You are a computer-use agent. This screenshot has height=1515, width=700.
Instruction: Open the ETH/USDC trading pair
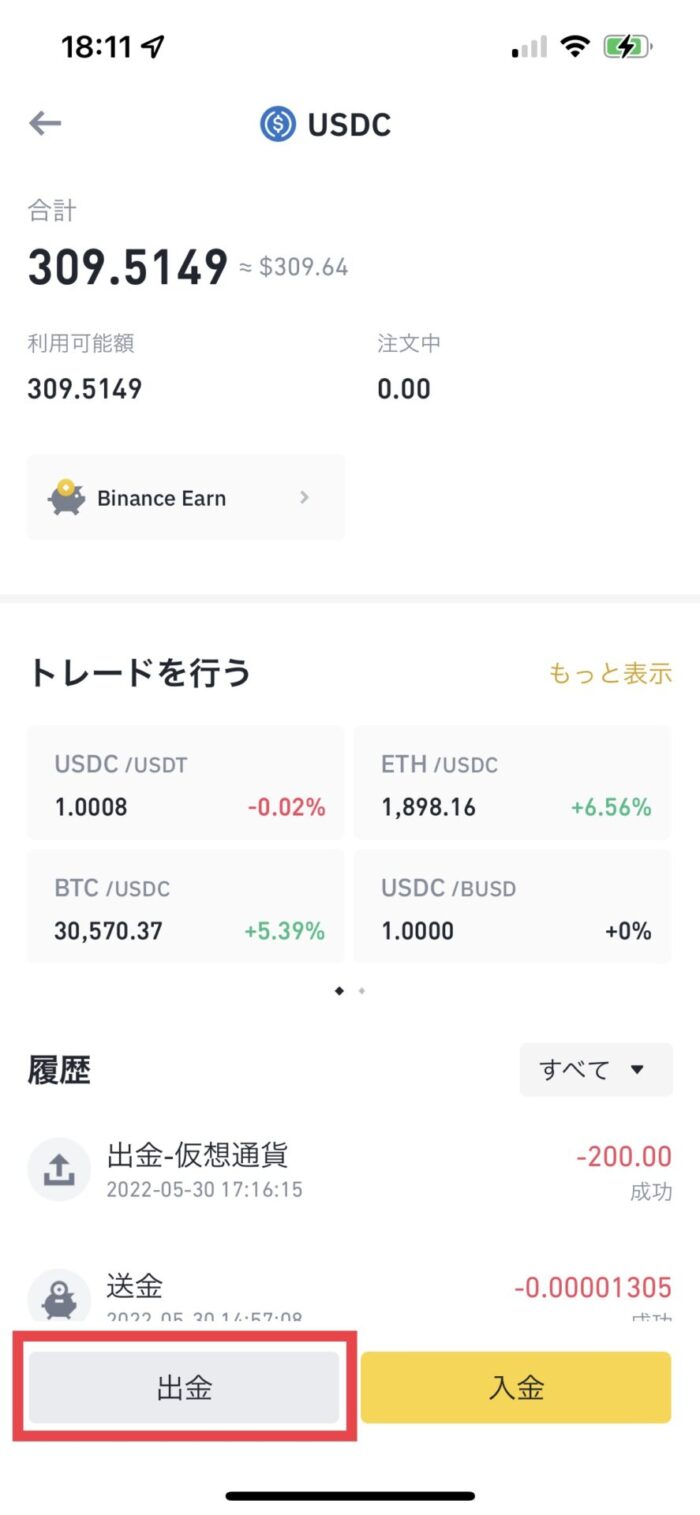click(513, 783)
